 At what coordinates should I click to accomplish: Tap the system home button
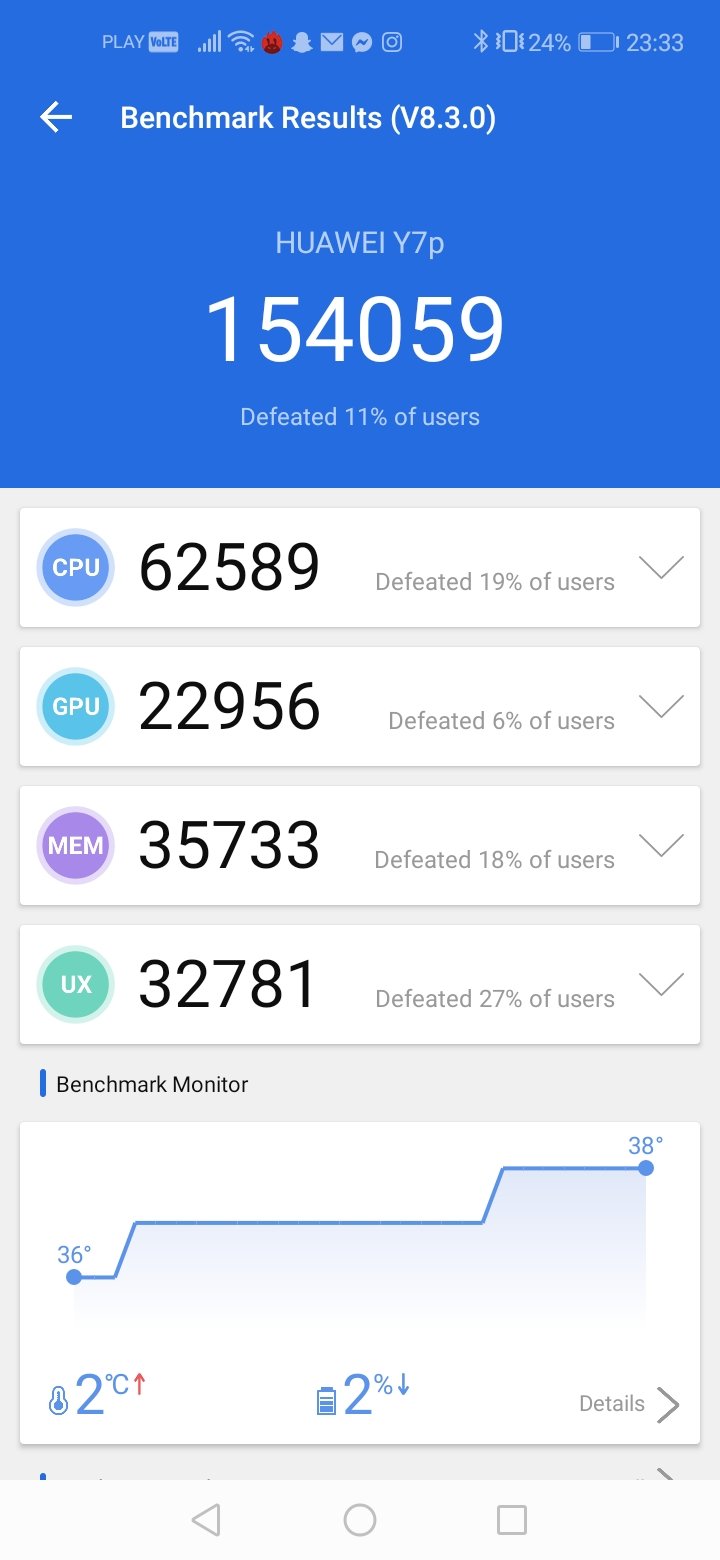pos(360,1520)
